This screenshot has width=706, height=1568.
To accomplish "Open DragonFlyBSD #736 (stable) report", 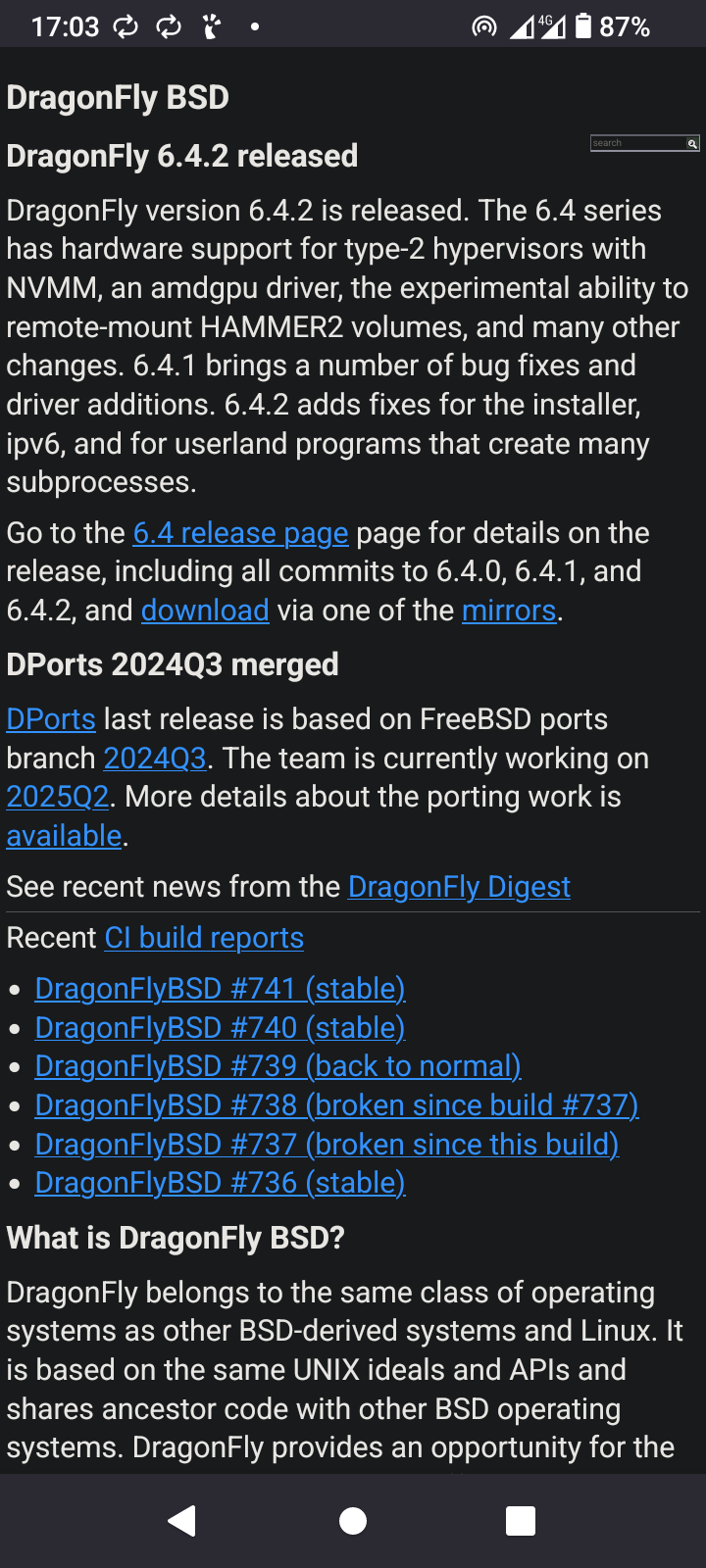I will 220,1183.
